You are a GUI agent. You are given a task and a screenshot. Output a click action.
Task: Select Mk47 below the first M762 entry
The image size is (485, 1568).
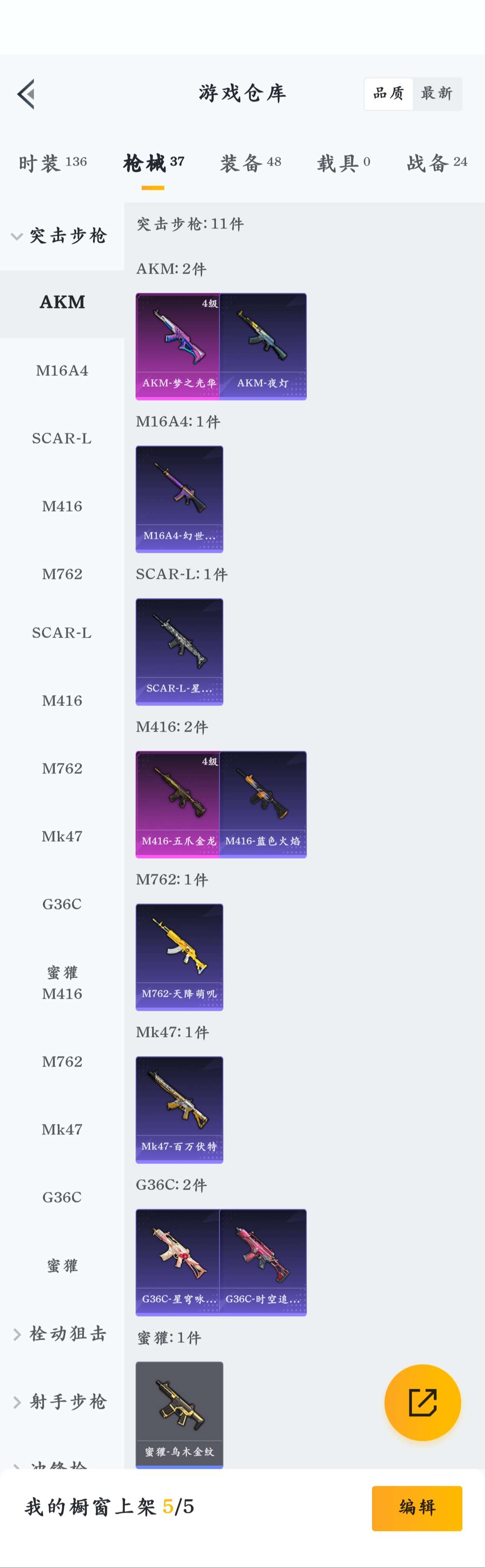click(62, 836)
